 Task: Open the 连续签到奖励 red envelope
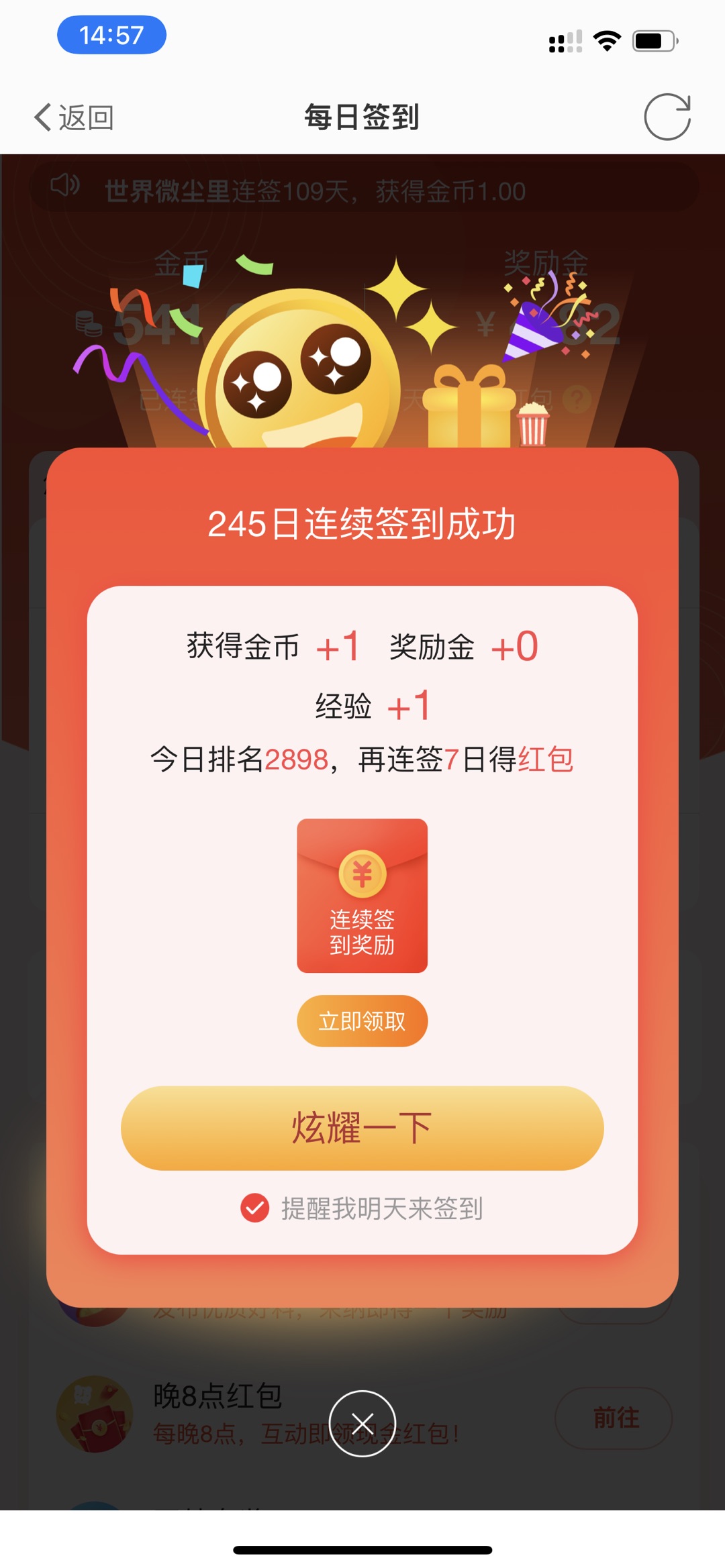click(x=362, y=895)
